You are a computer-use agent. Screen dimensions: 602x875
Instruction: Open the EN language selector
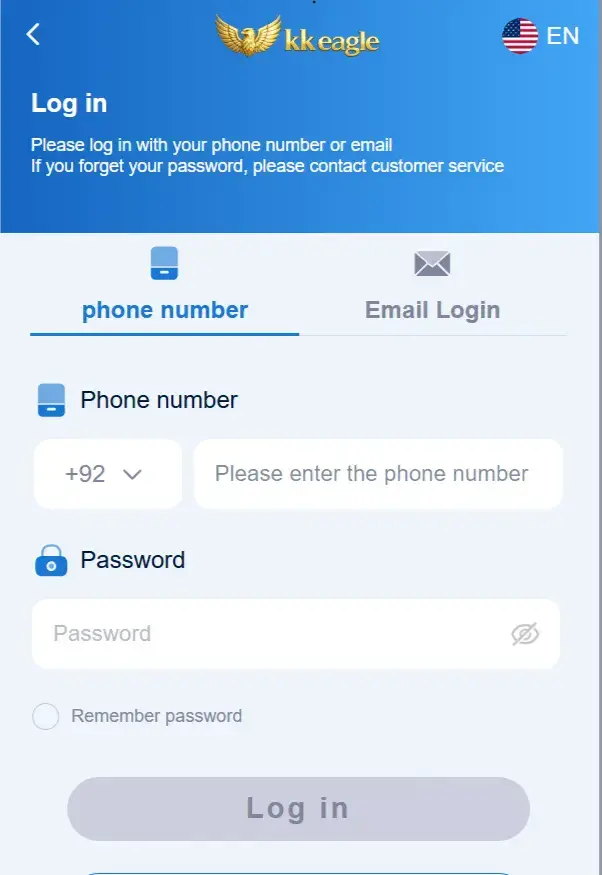click(540, 36)
